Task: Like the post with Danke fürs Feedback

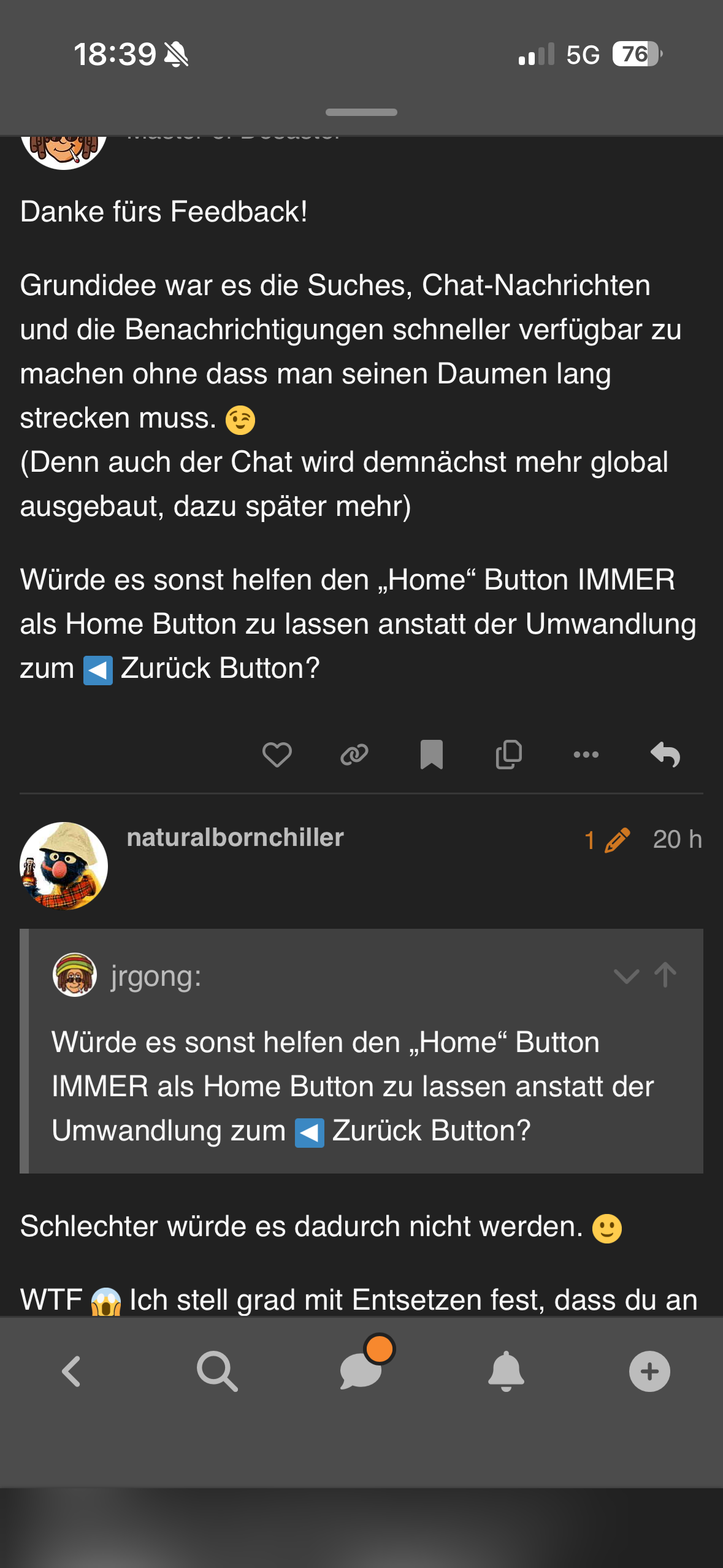Action: pyautogui.click(x=277, y=755)
